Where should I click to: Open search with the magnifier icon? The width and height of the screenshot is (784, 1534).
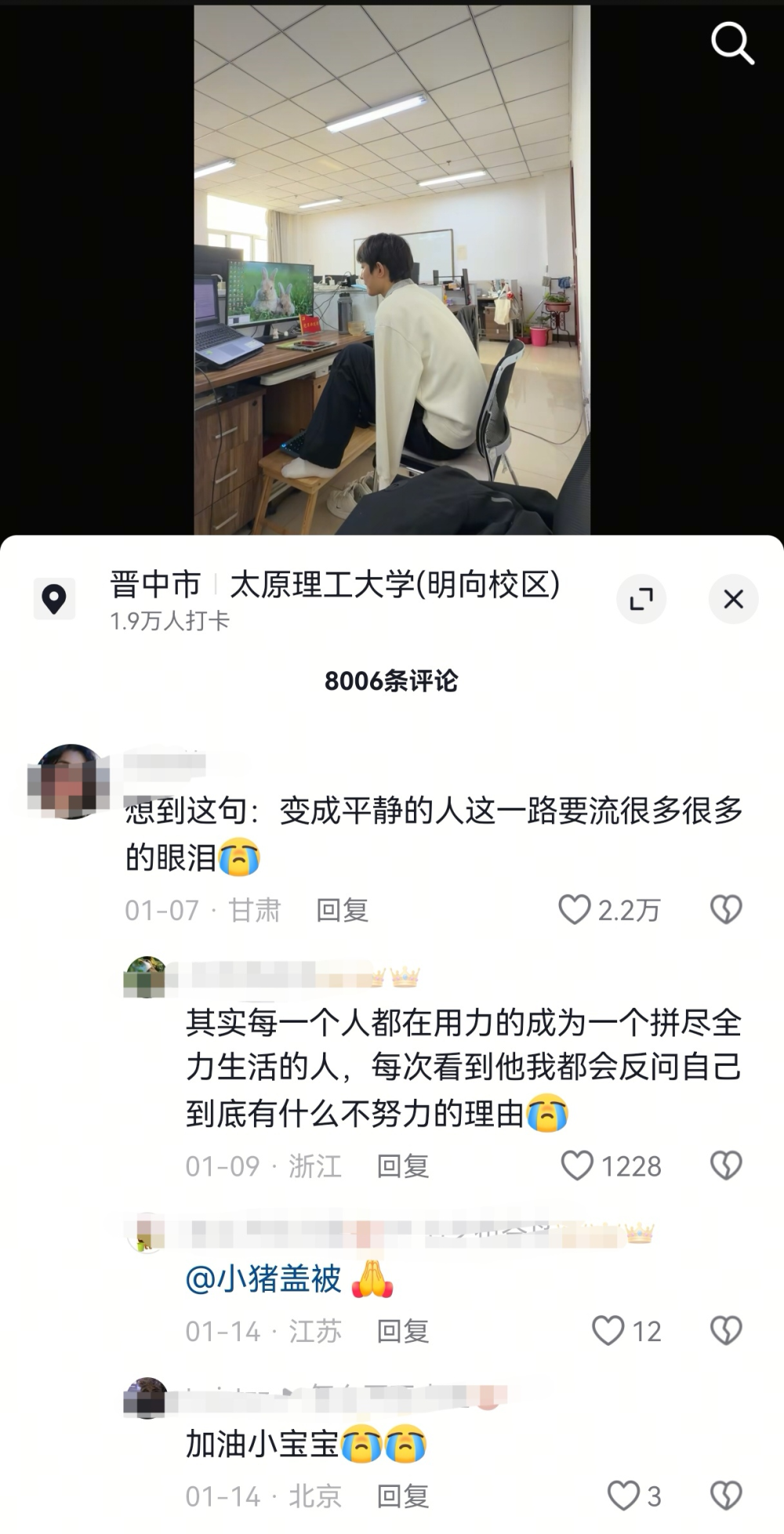[732, 43]
